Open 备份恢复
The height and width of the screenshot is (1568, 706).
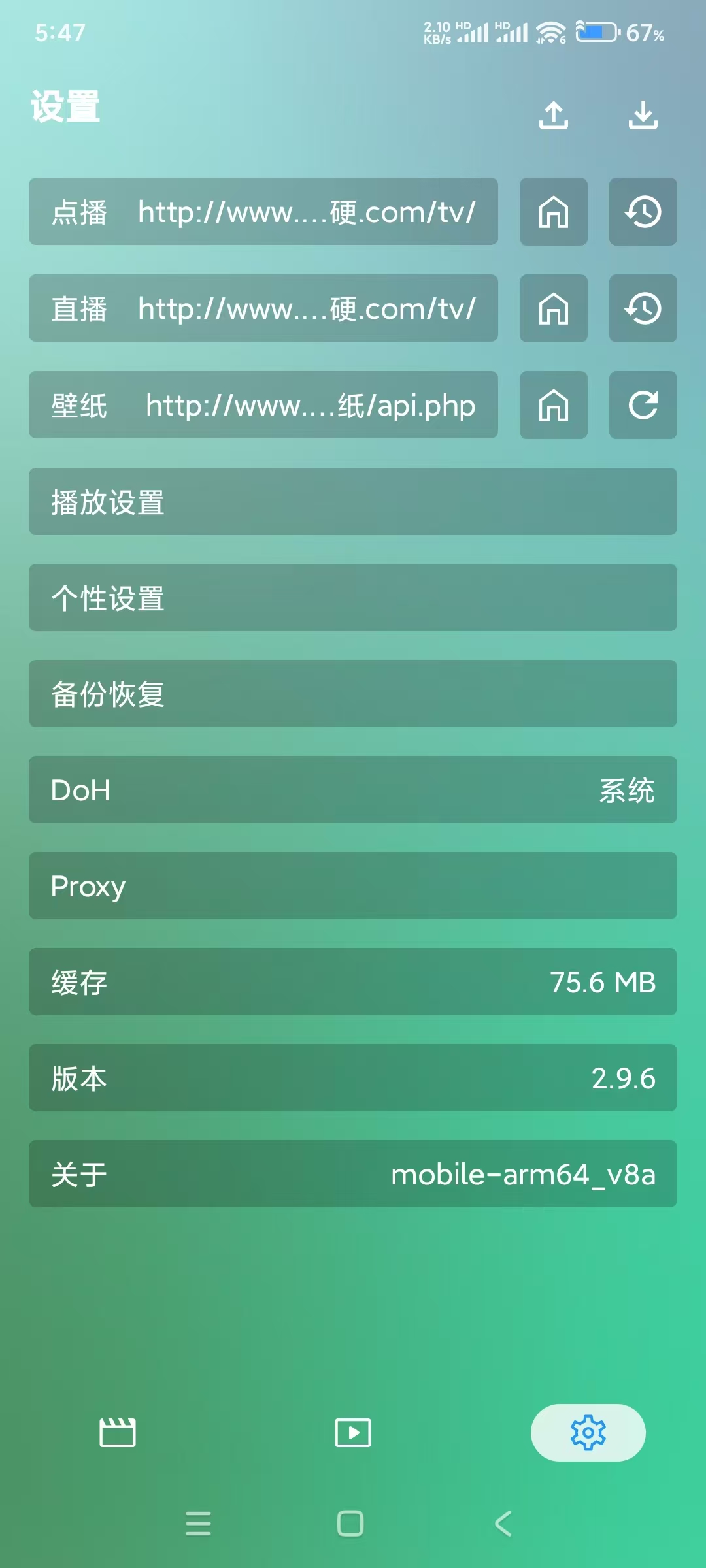point(353,694)
